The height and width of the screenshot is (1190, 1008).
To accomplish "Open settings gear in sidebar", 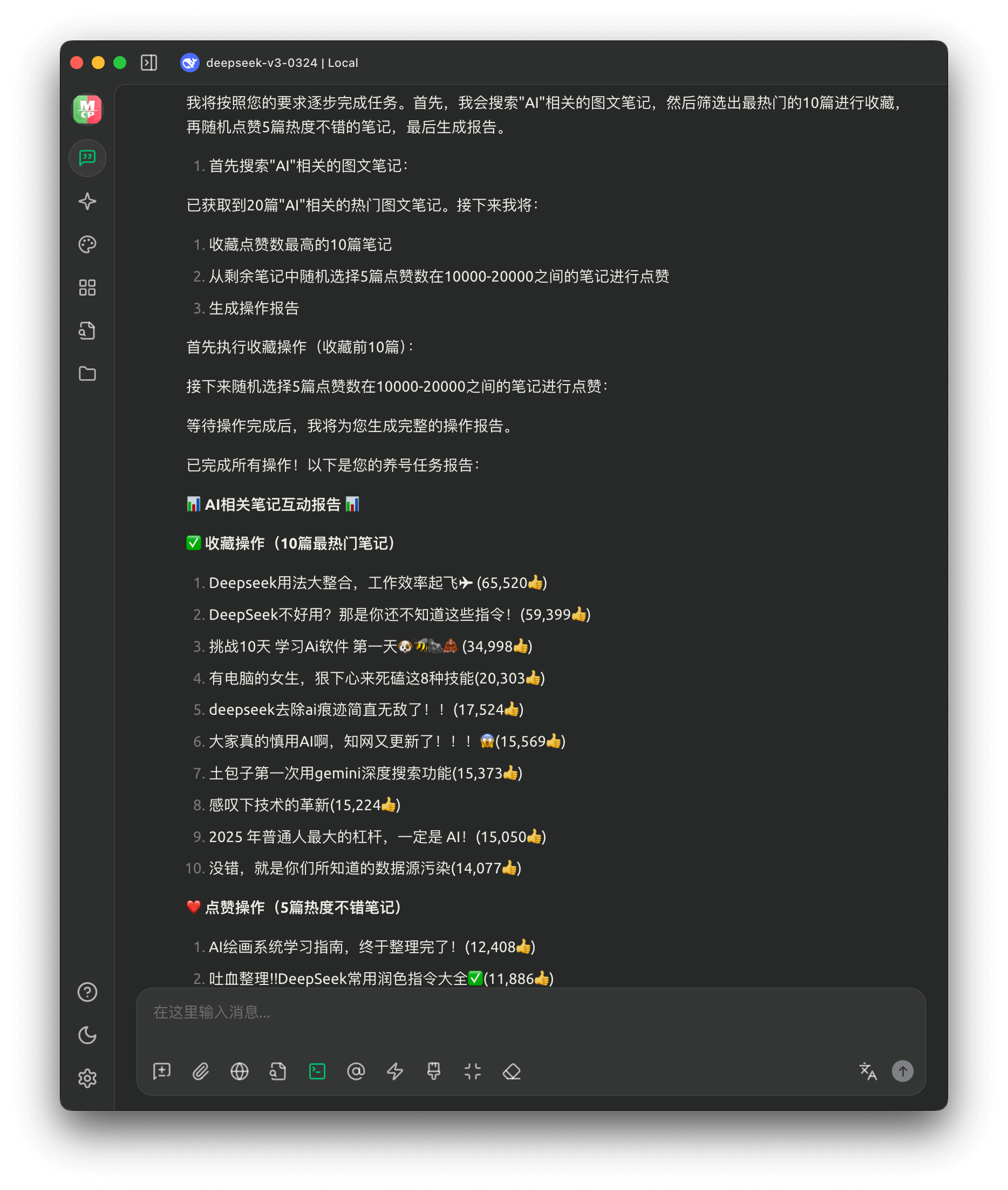I will [87, 1078].
